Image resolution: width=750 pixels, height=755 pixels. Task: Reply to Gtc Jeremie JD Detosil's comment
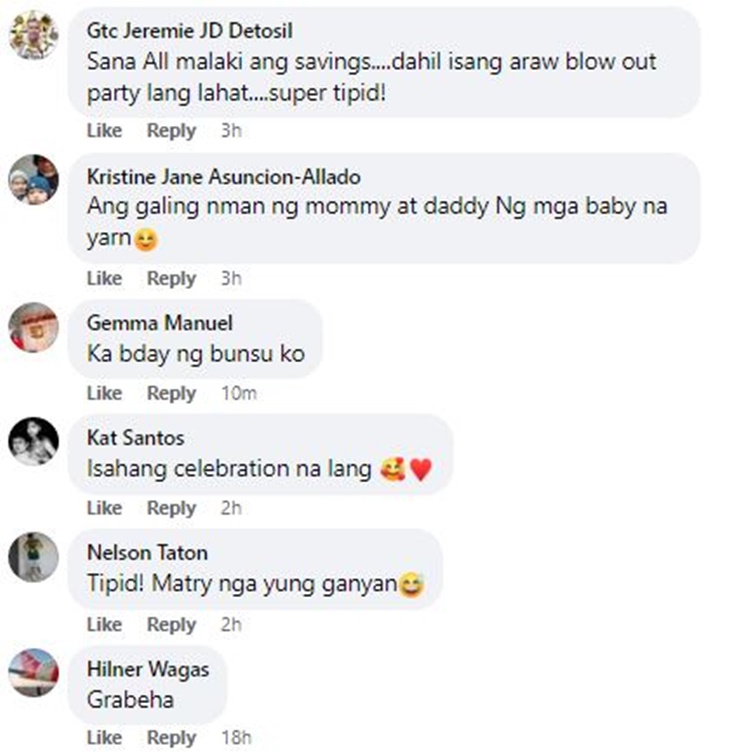tap(171, 131)
